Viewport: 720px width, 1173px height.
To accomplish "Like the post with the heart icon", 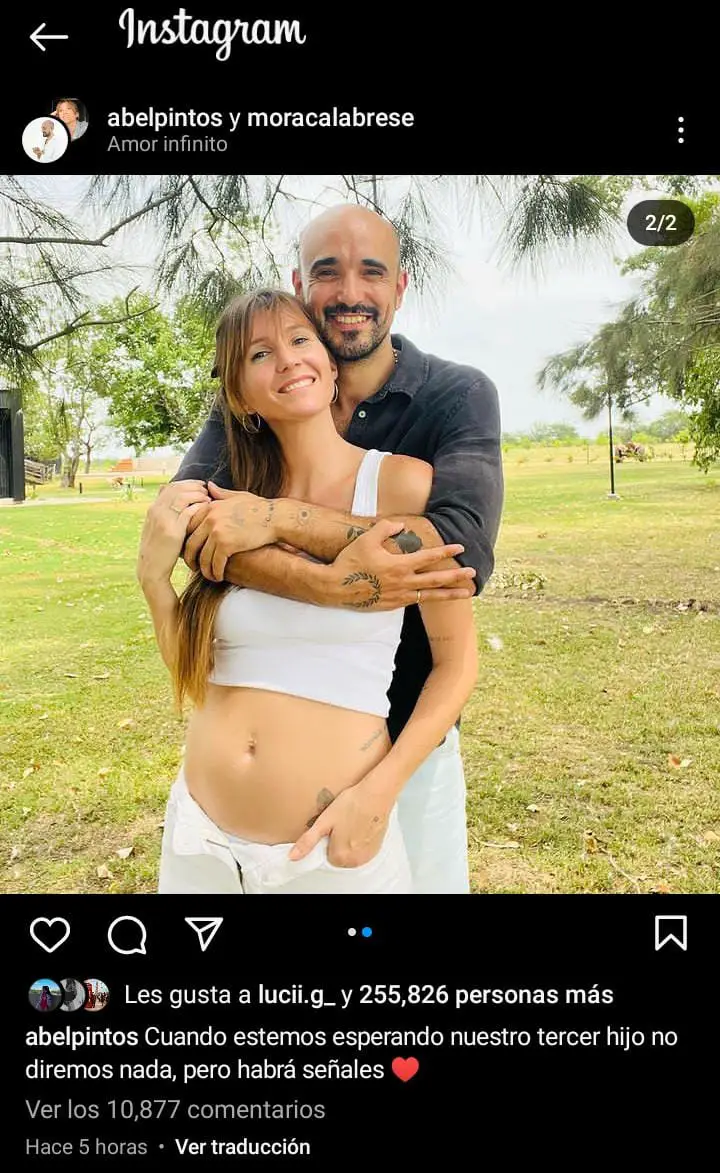I will pyautogui.click(x=49, y=934).
